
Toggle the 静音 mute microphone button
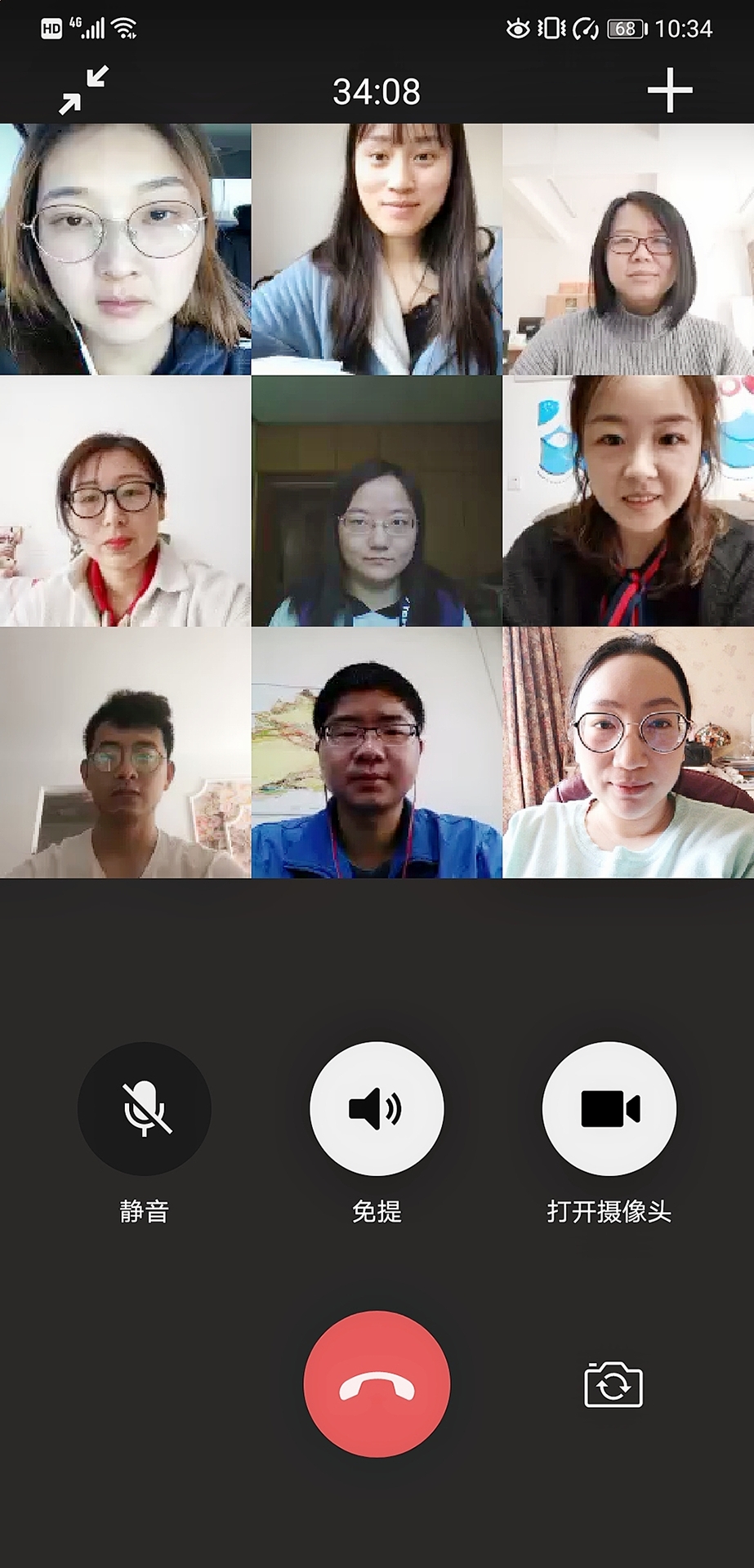[145, 1108]
